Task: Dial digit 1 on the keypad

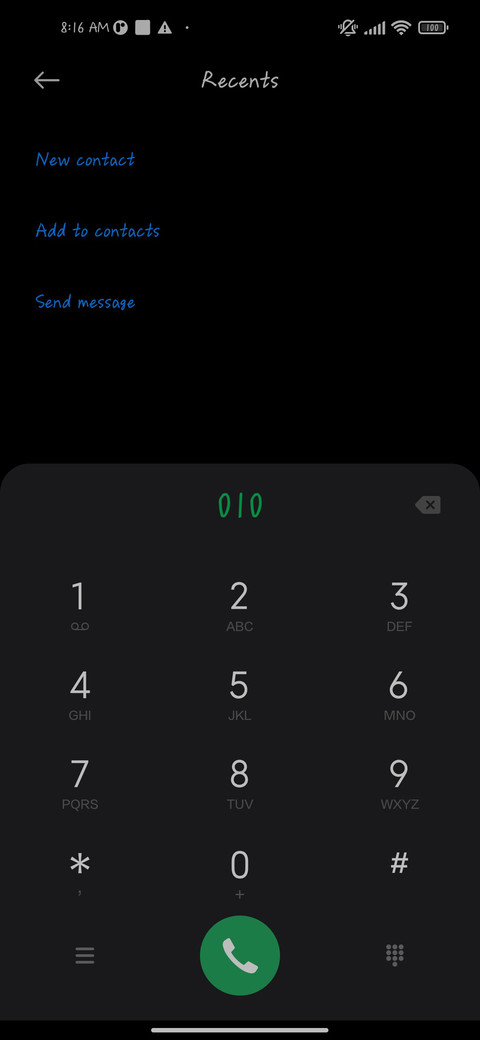Action: pyautogui.click(x=80, y=606)
